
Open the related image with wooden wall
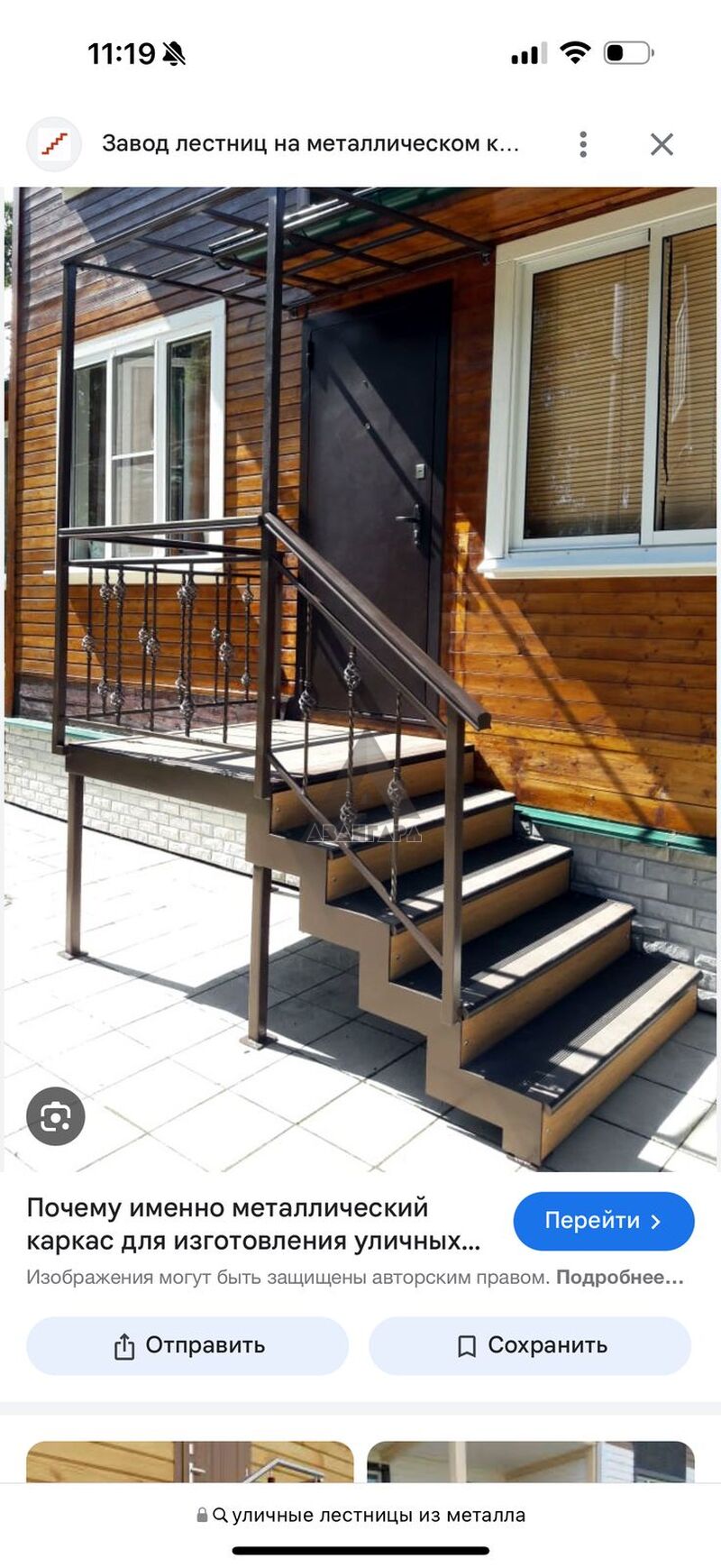tap(189, 1462)
